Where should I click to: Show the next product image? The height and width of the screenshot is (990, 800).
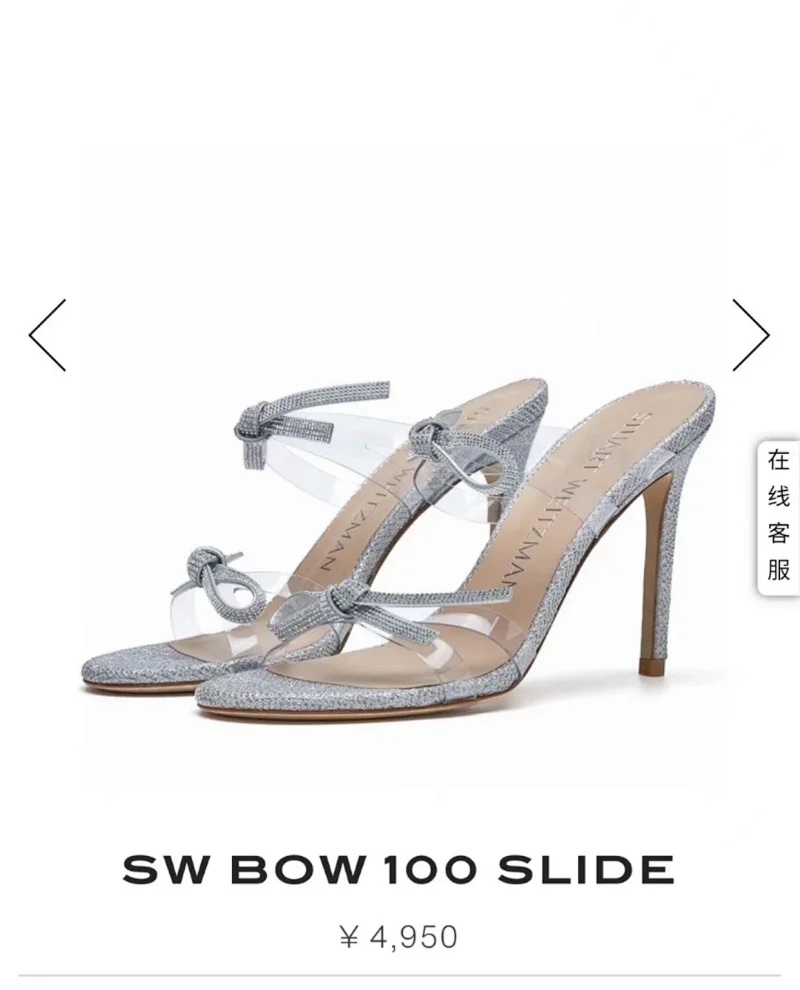(x=751, y=336)
